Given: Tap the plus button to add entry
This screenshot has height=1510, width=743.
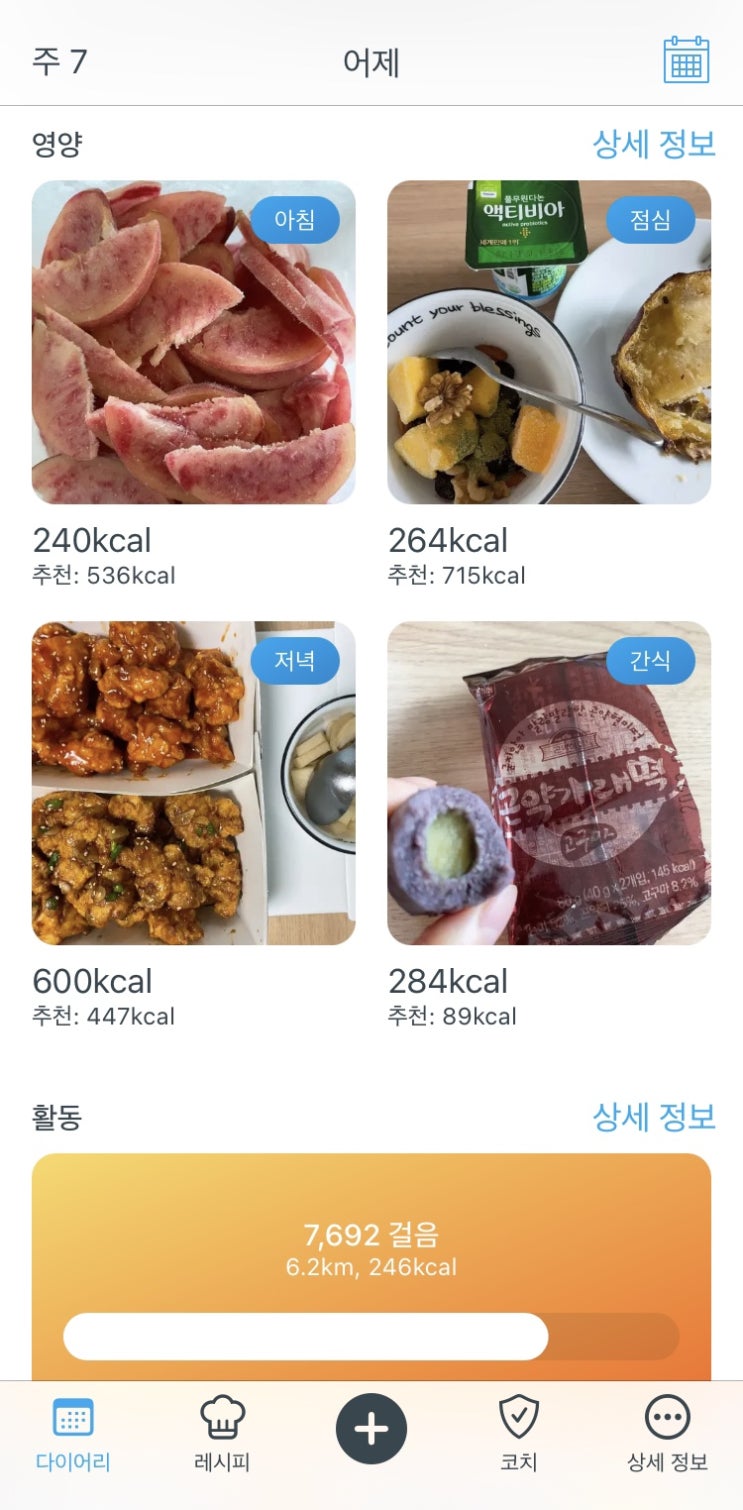Looking at the screenshot, I should coord(371,1429).
